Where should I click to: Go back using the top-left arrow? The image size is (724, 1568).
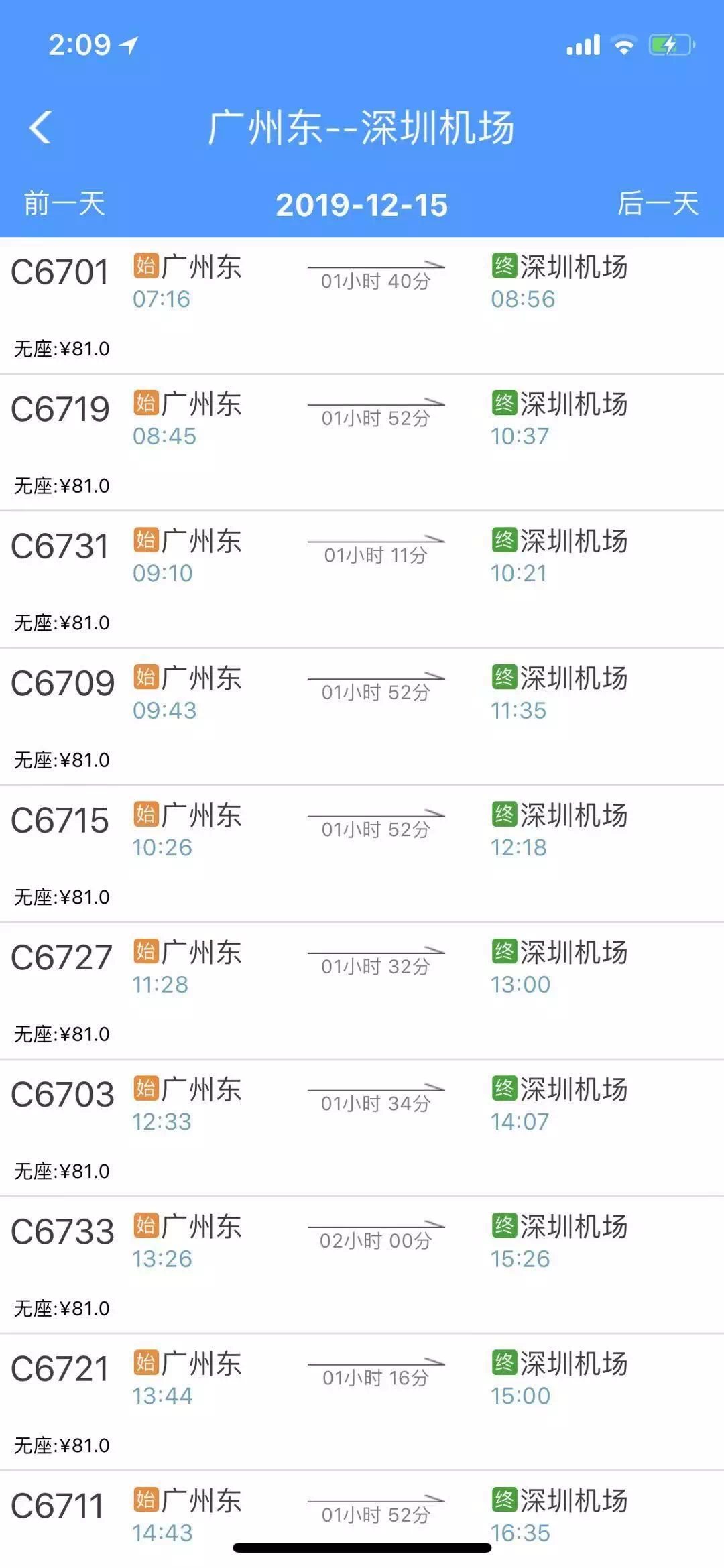[x=40, y=127]
